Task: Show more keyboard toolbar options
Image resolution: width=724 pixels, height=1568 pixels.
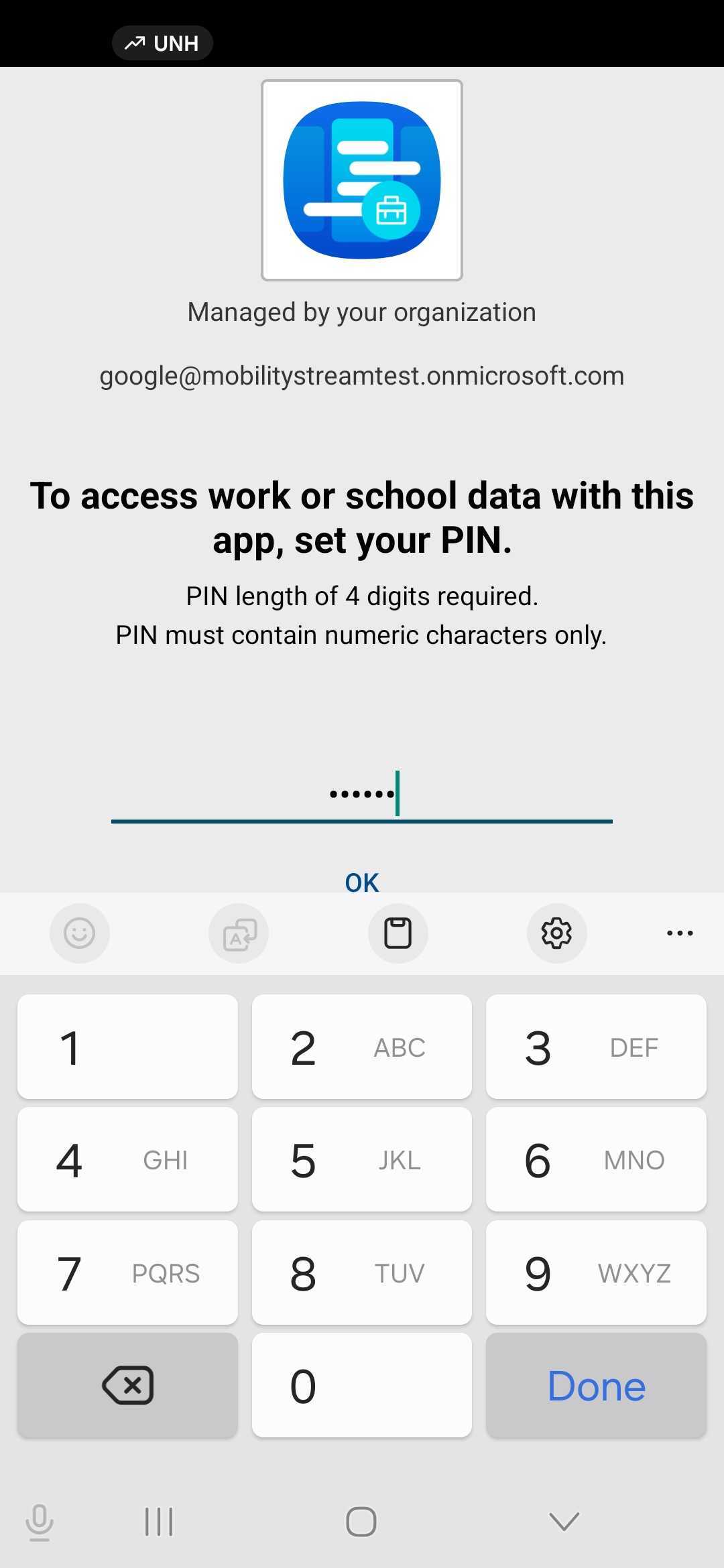Action: click(x=680, y=933)
